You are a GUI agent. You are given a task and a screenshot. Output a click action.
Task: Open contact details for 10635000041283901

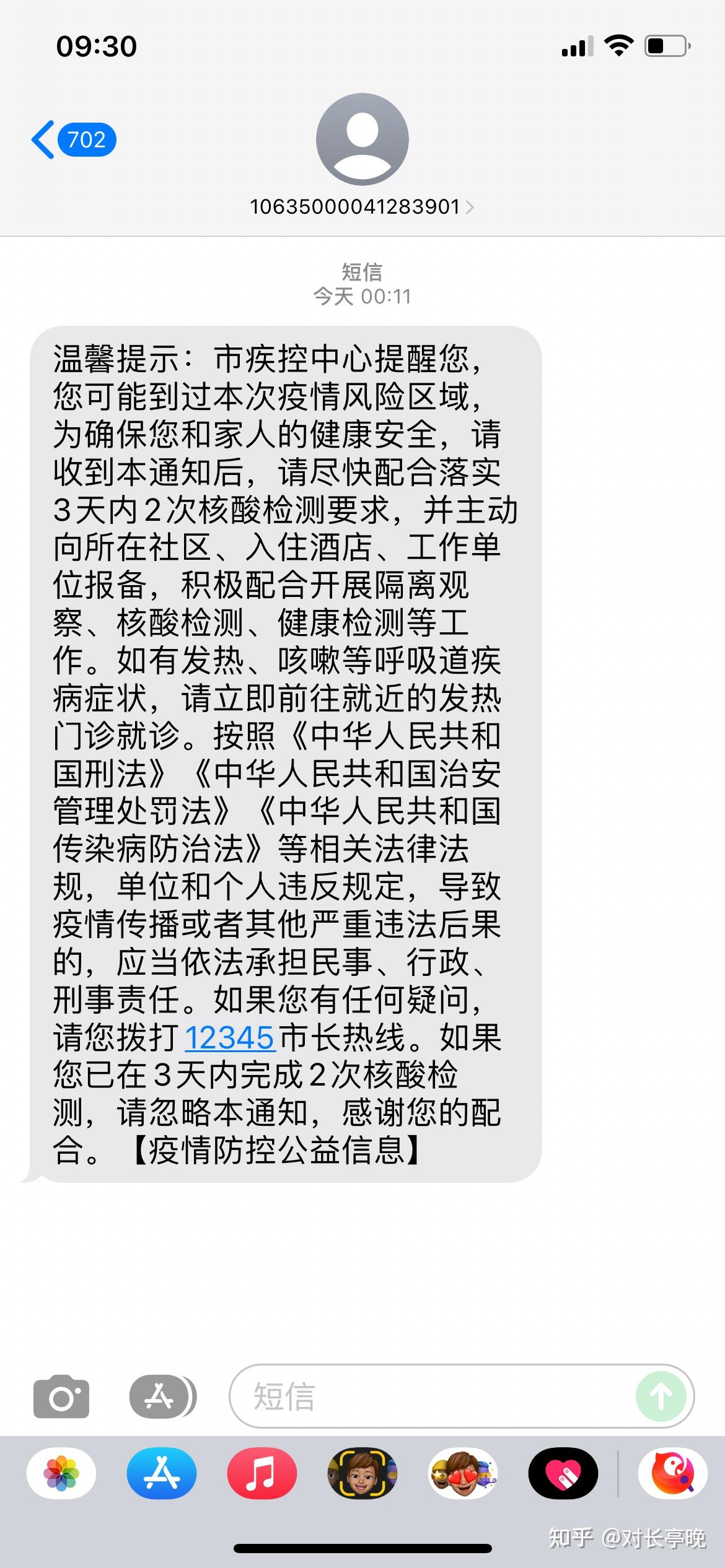coord(362,155)
